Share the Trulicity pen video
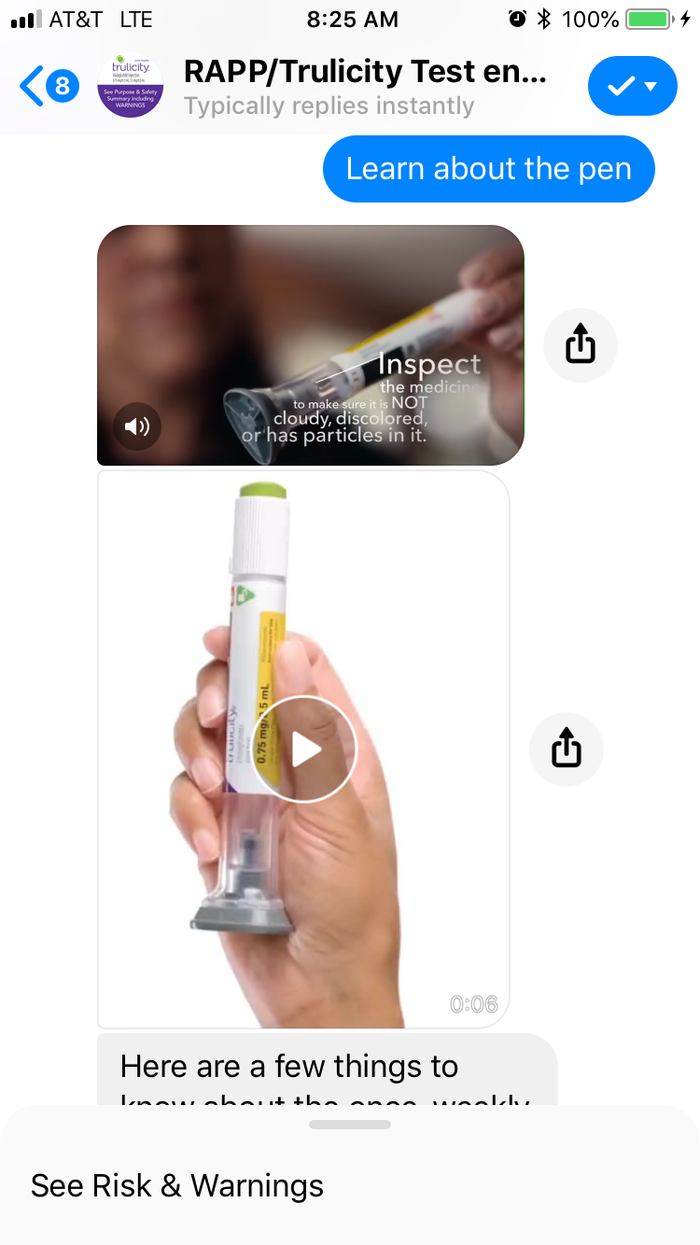700x1245 pixels. [x=566, y=749]
